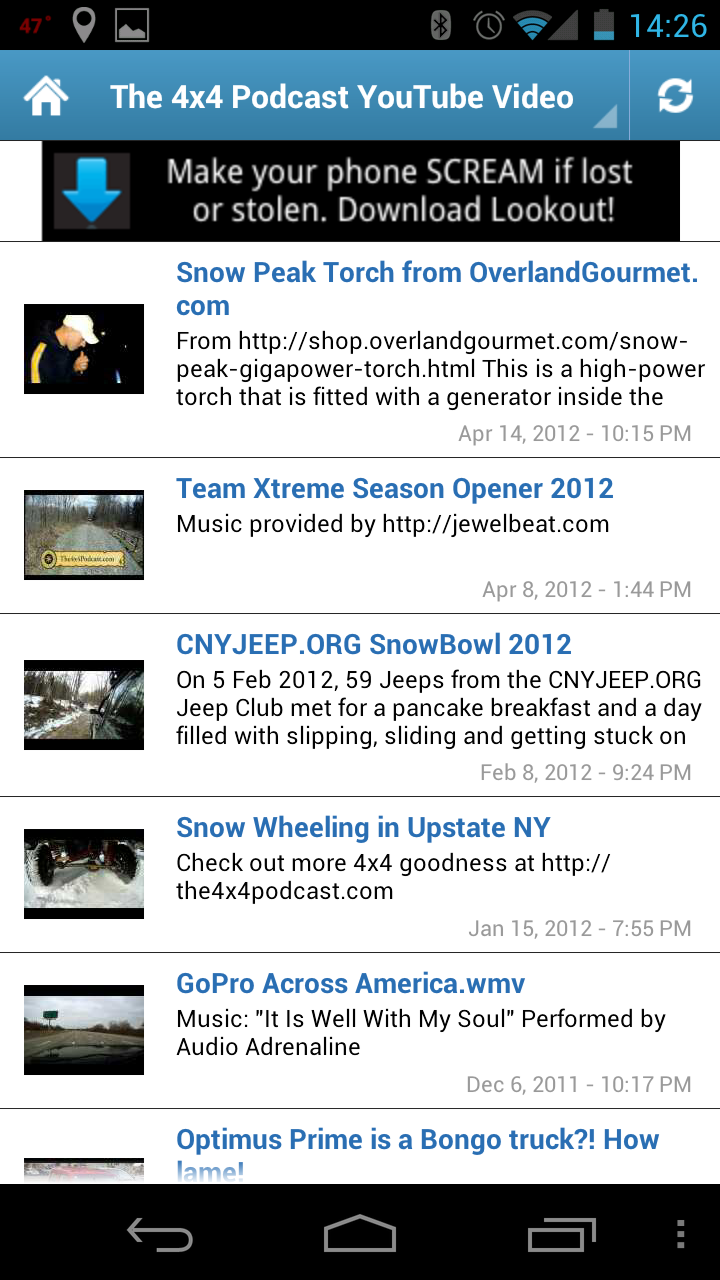The image size is (720, 1280).
Task: Open the system overflow menu dots
Action: pyautogui.click(x=681, y=1234)
